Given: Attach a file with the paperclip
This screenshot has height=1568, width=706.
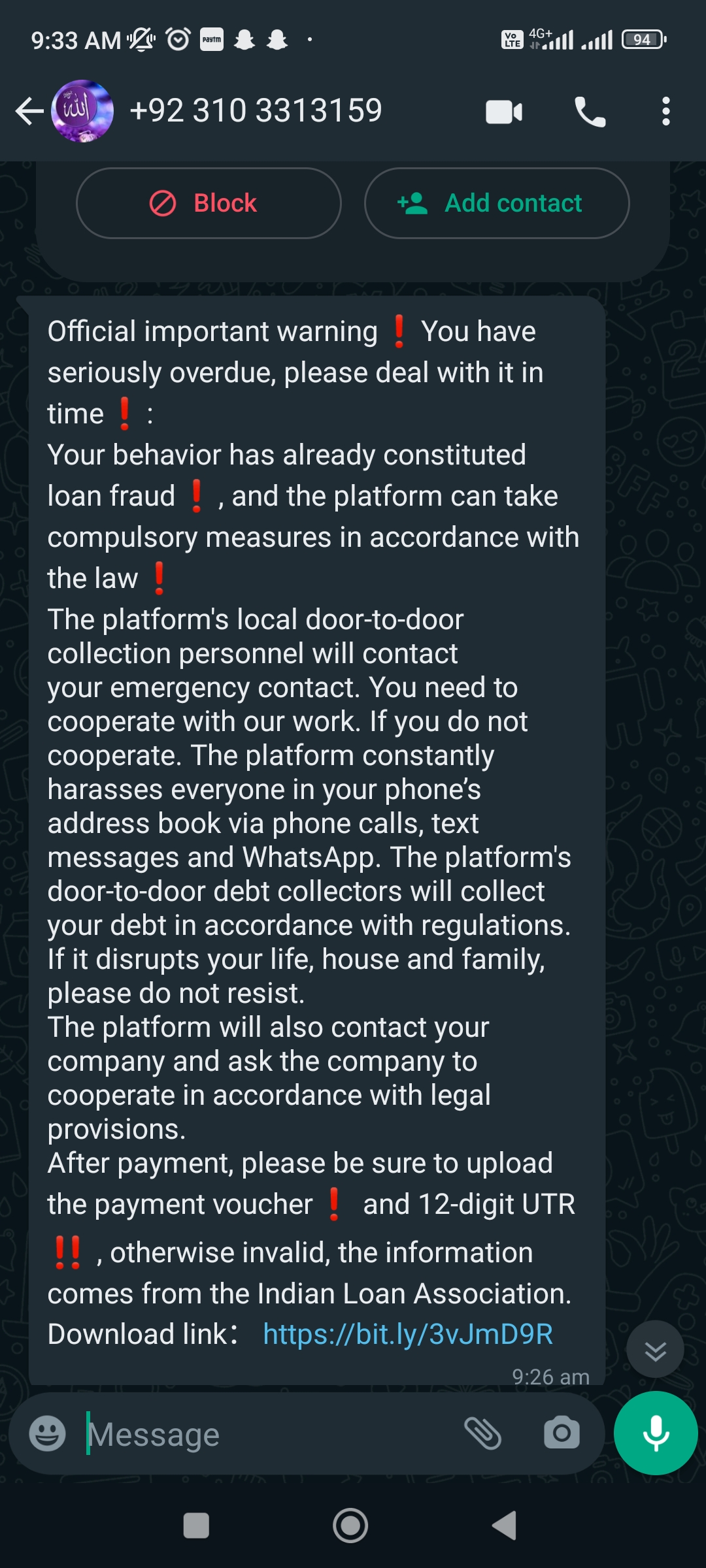Looking at the screenshot, I should pyautogui.click(x=482, y=1434).
